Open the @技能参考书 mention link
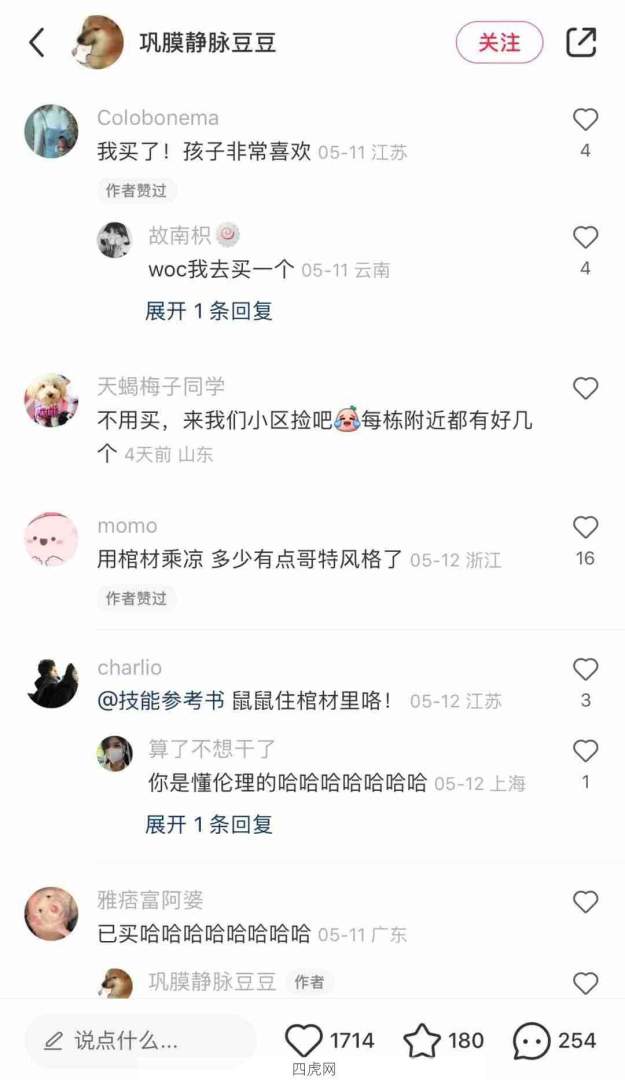625x1080 pixels. (160, 701)
